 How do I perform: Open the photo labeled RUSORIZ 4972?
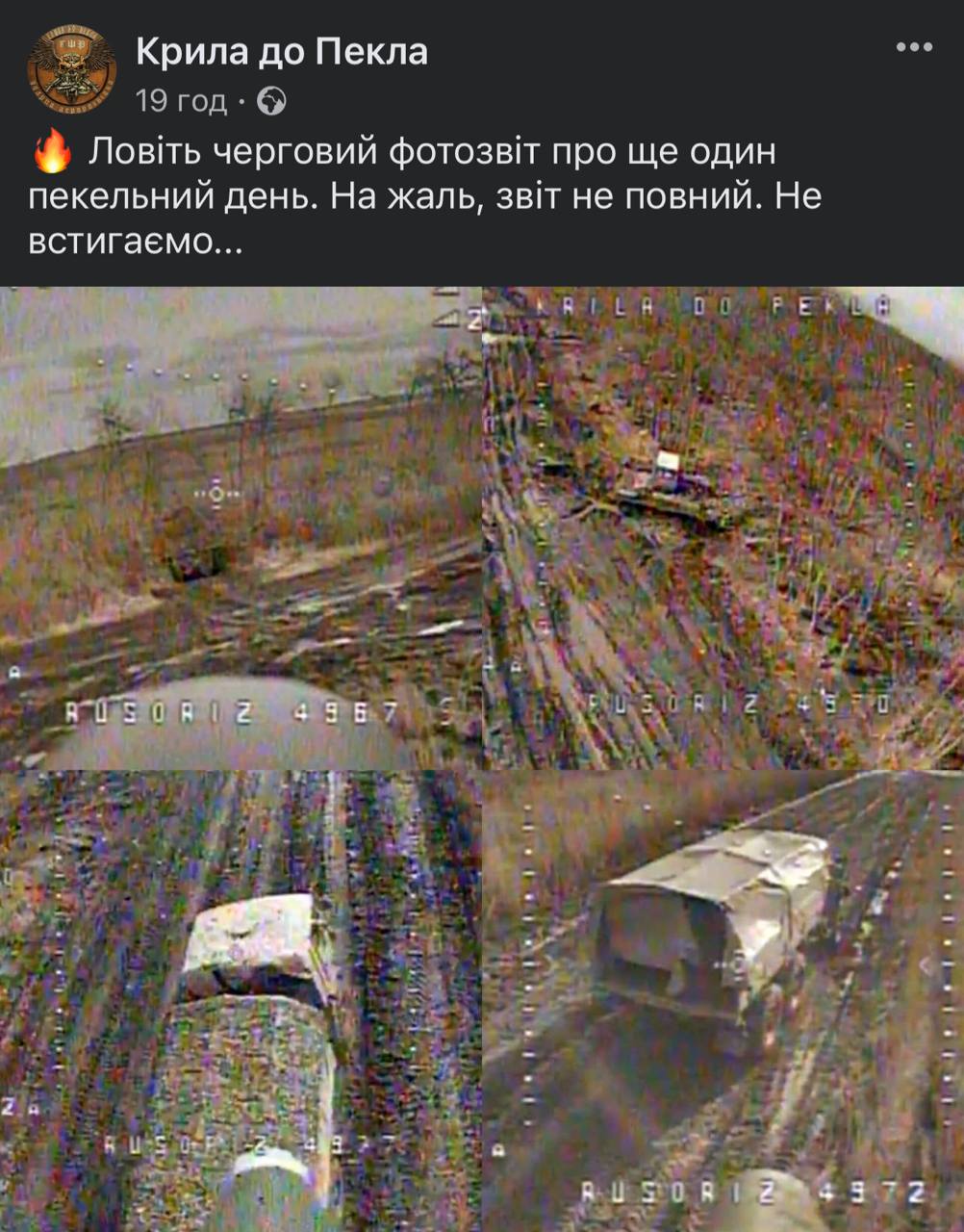723,1001
